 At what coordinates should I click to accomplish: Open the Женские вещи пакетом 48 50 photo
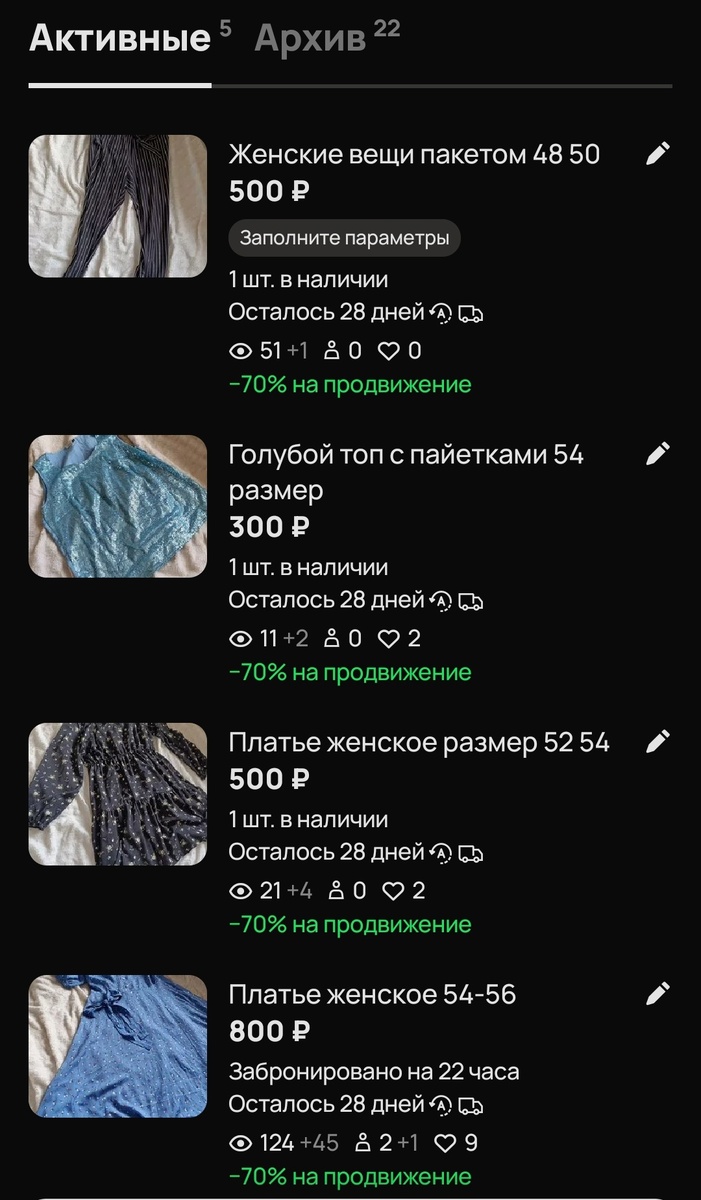tap(117, 206)
